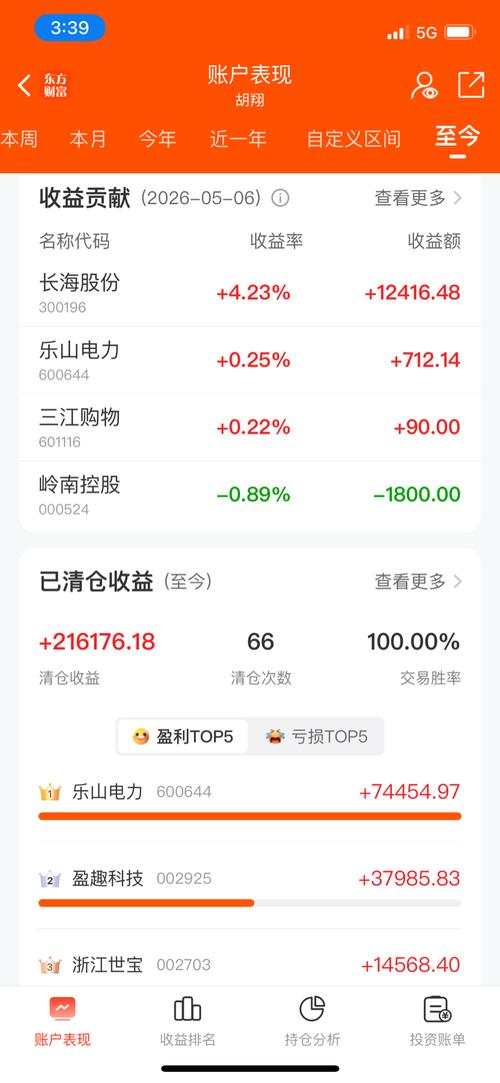Share account performance via export icon
This screenshot has width=500, height=1083.
pos(471,85)
